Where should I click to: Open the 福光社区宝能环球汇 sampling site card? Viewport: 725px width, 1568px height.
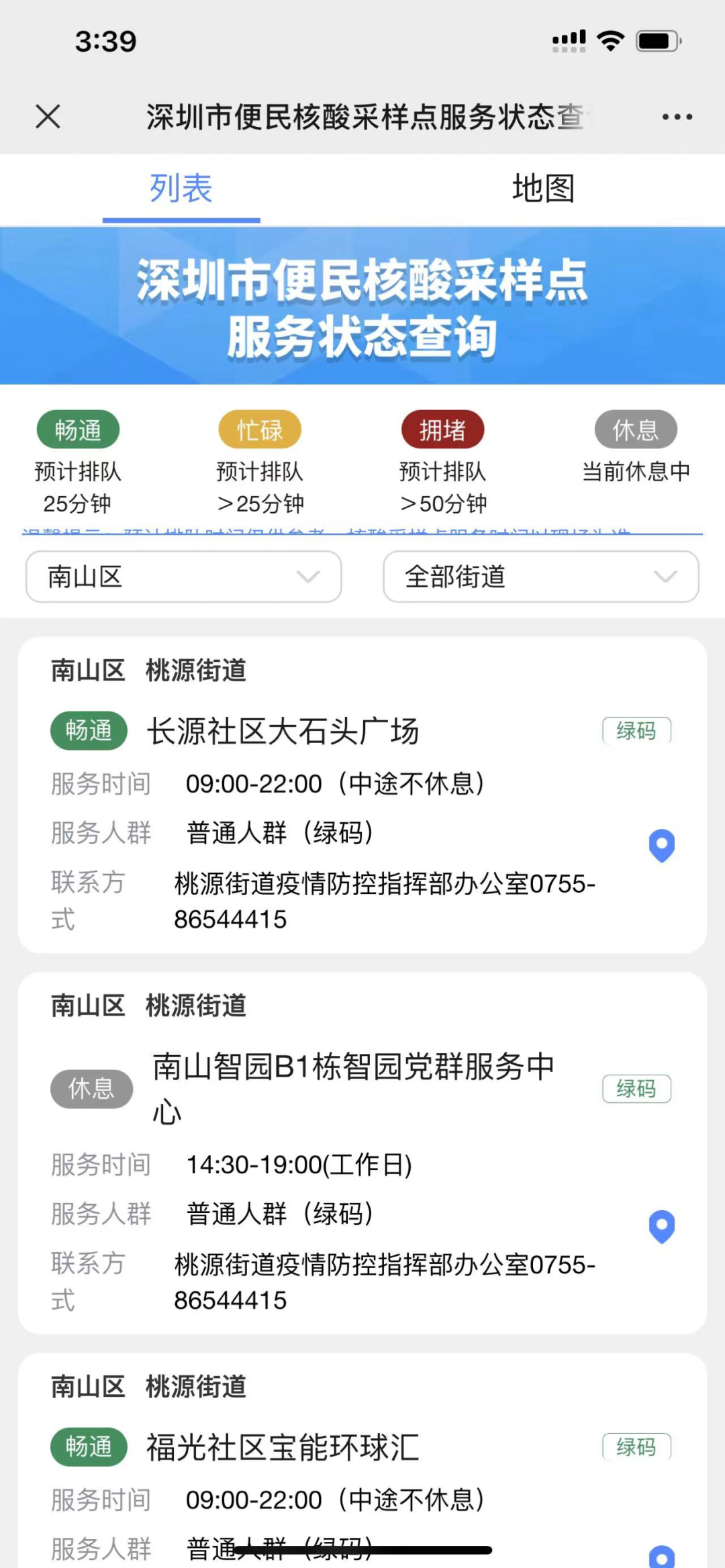[x=362, y=1461]
